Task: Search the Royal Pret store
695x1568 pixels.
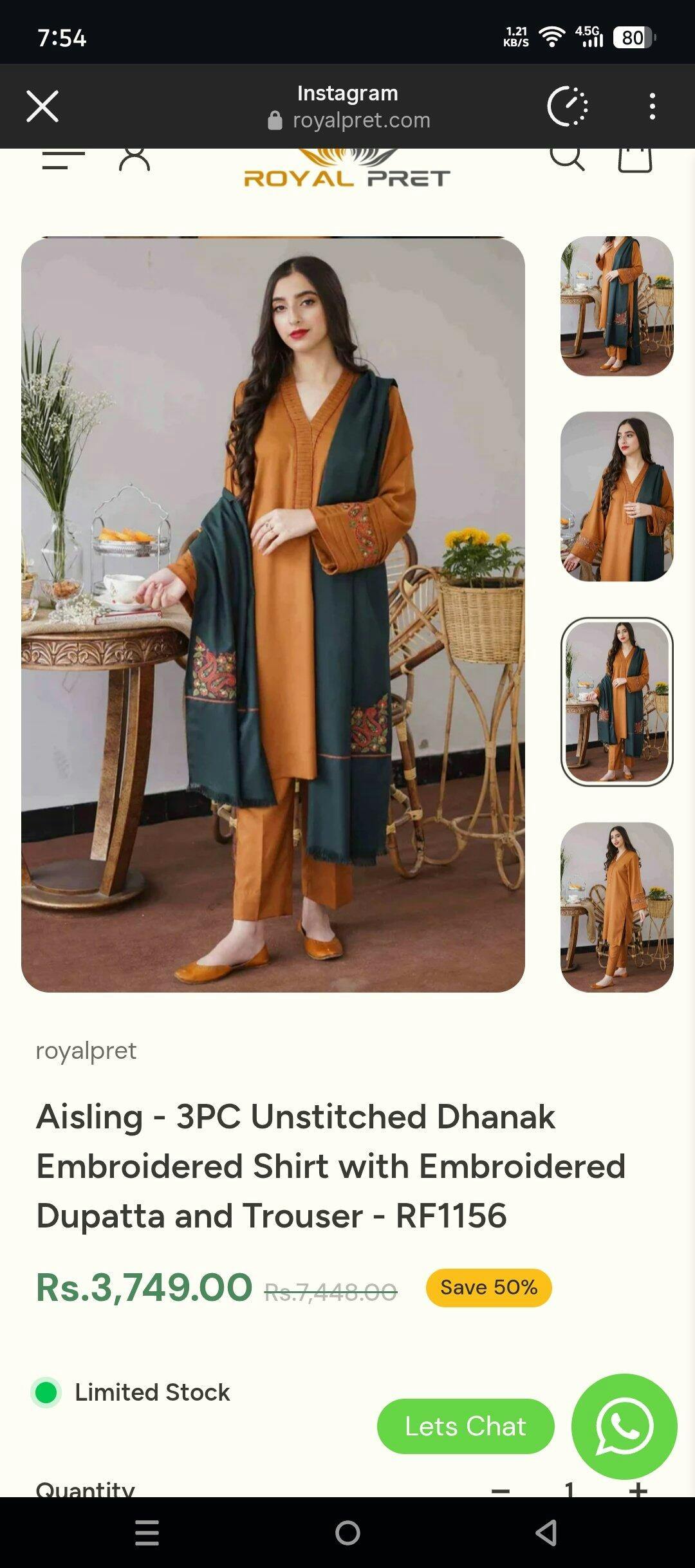Action: pos(567,158)
